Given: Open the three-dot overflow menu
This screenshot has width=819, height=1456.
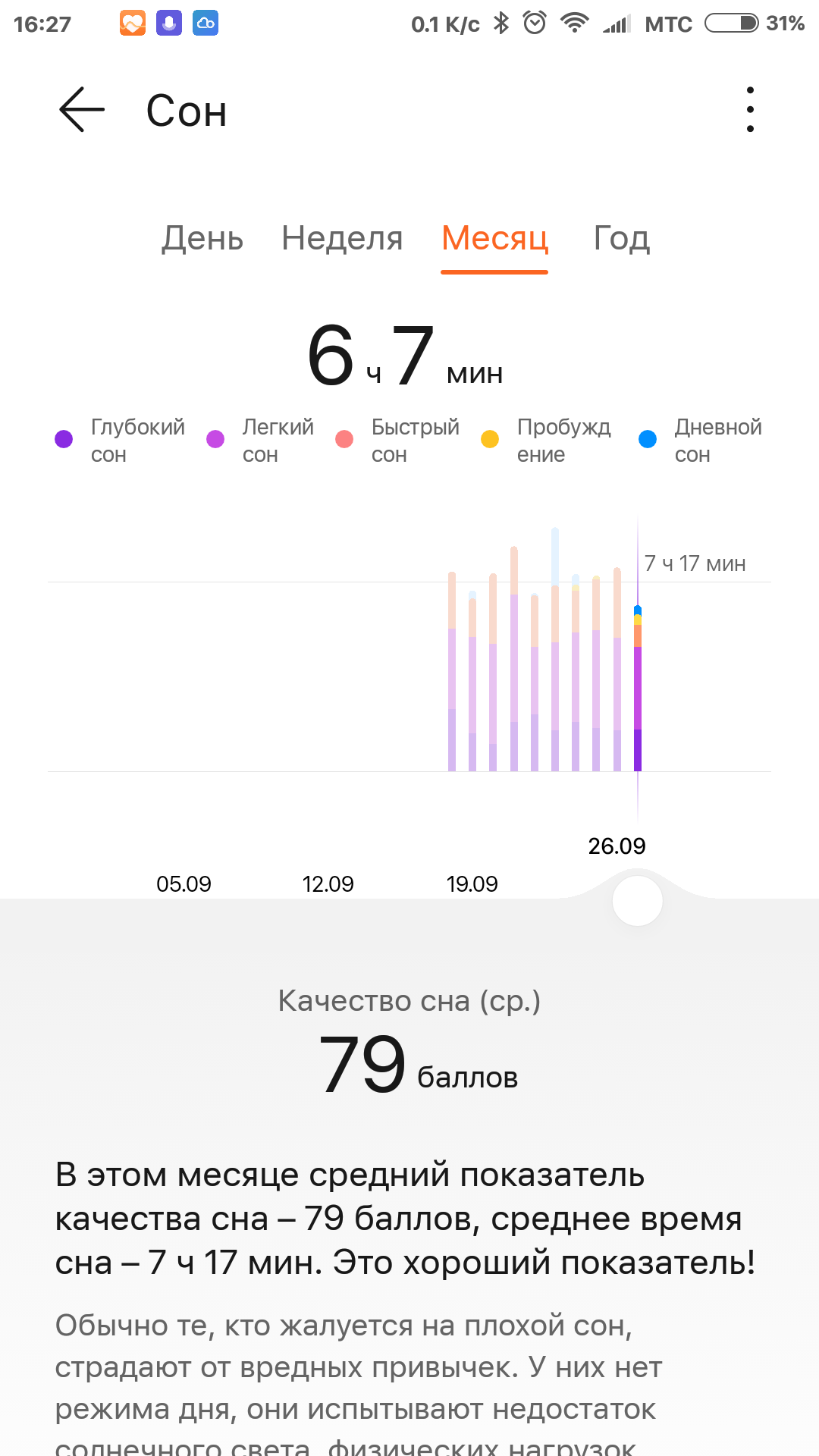Looking at the screenshot, I should (750, 110).
